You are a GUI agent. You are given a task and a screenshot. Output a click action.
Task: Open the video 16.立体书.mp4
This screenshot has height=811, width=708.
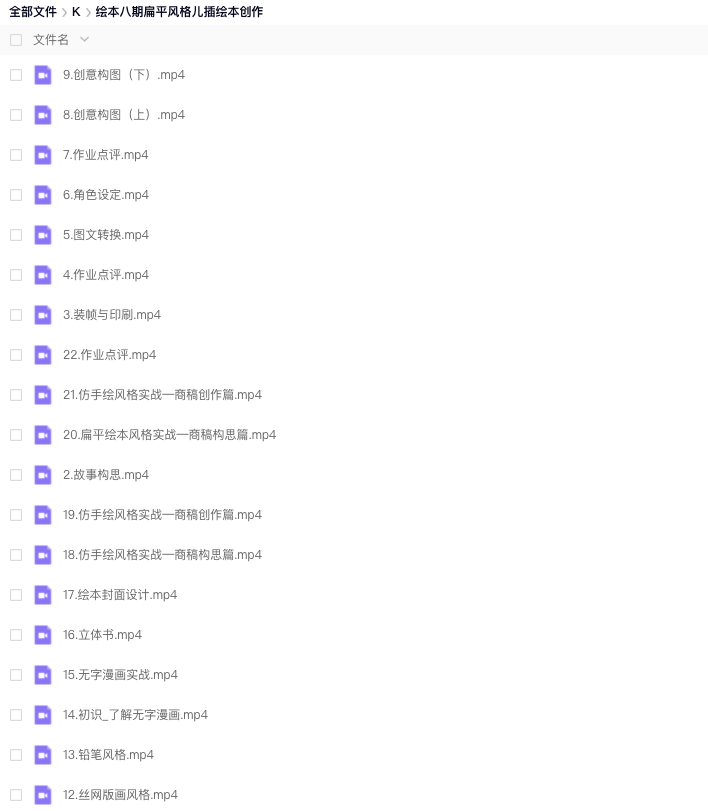coord(102,635)
